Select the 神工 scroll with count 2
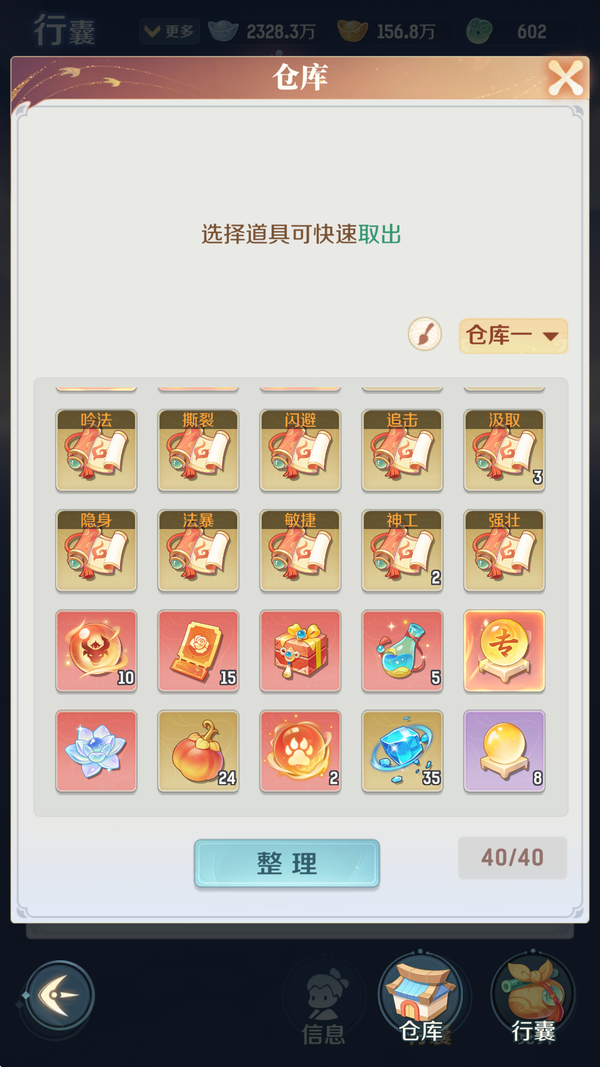 (x=402, y=551)
